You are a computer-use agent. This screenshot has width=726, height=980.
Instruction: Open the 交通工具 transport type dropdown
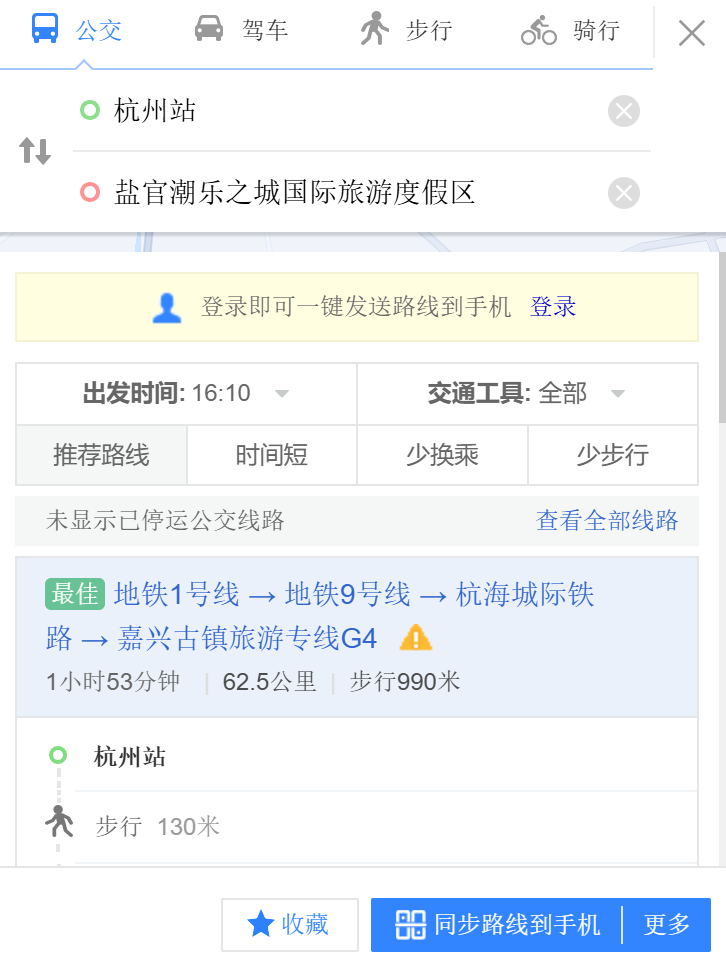point(527,393)
